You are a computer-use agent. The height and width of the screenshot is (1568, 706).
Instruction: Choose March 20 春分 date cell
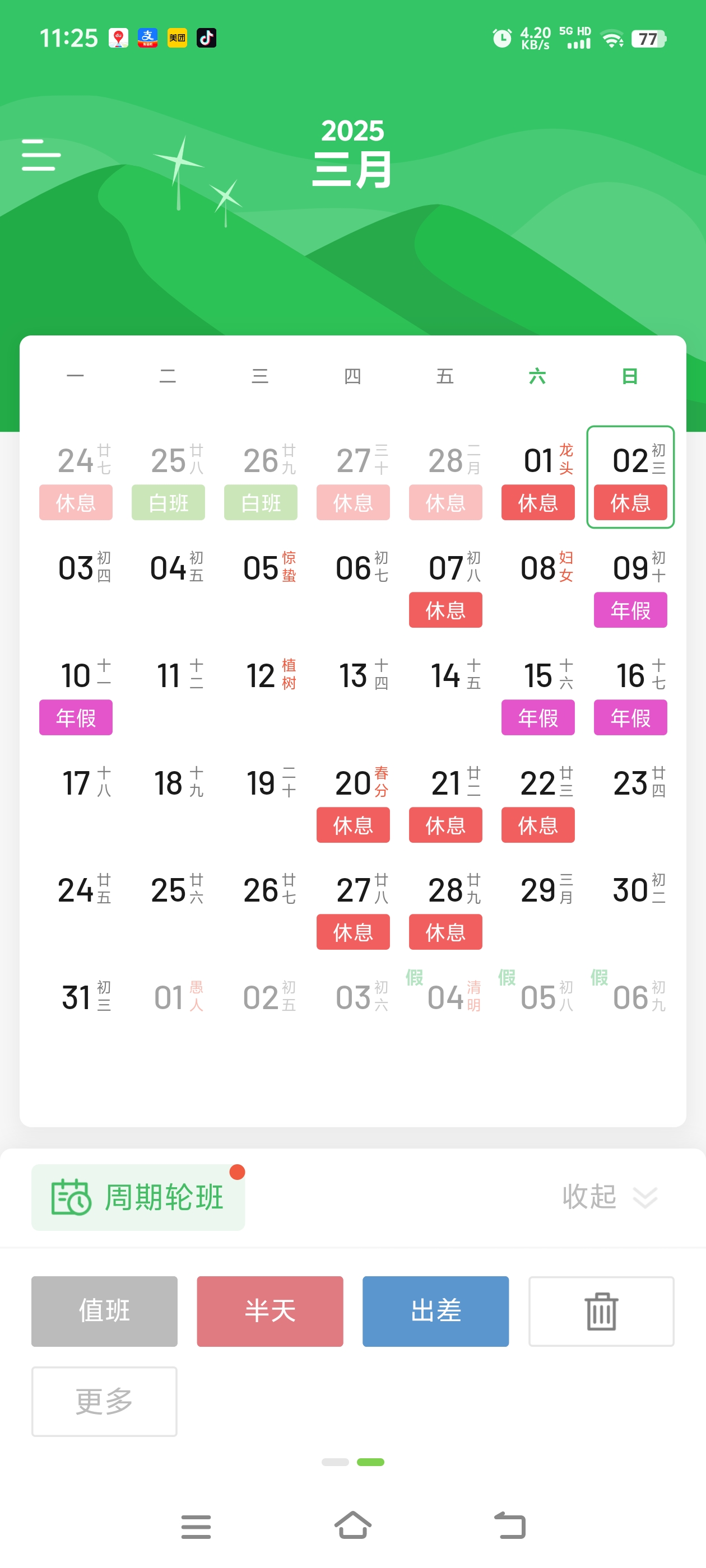352,802
